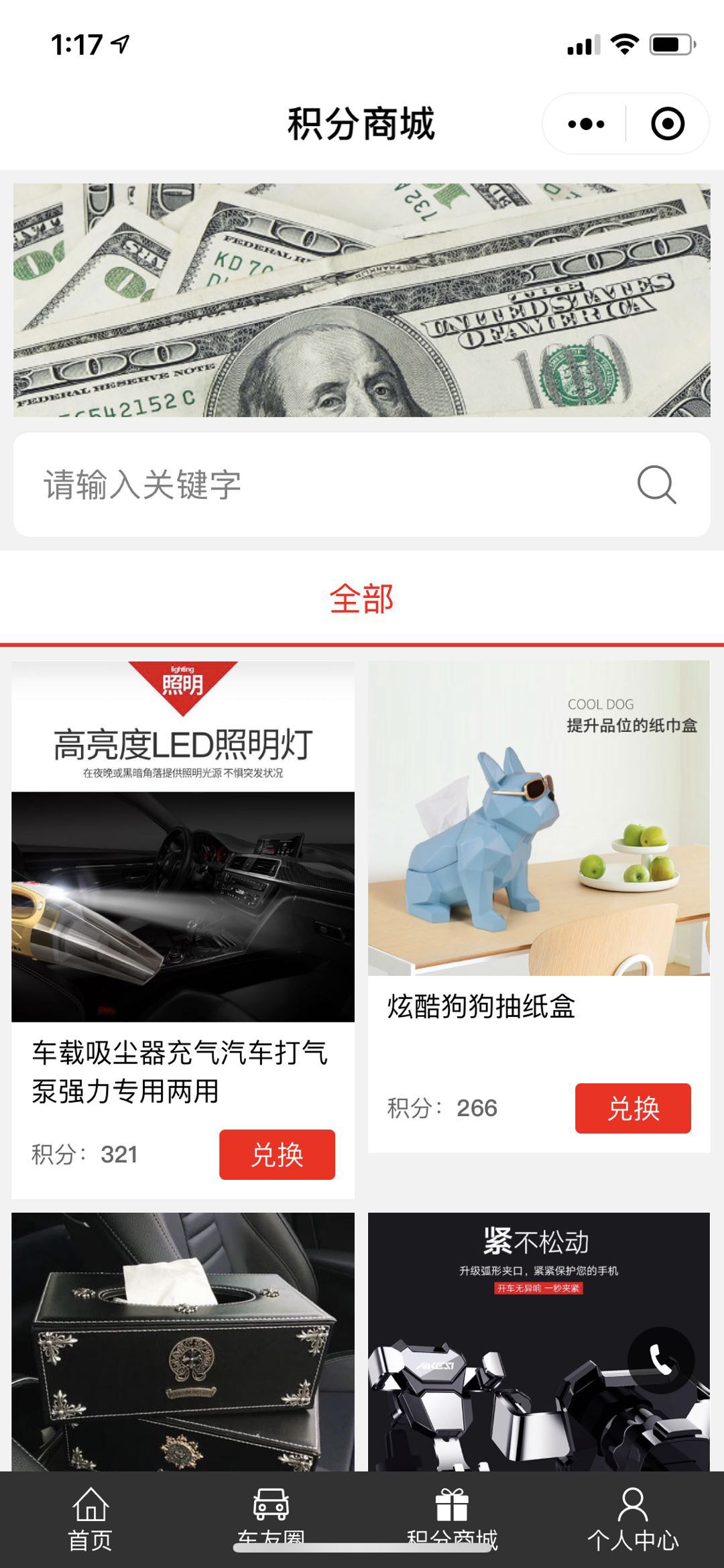This screenshot has width=724, height=1568.
Task: Close the mini-program with the circle icon
Action: coord(667,124)
